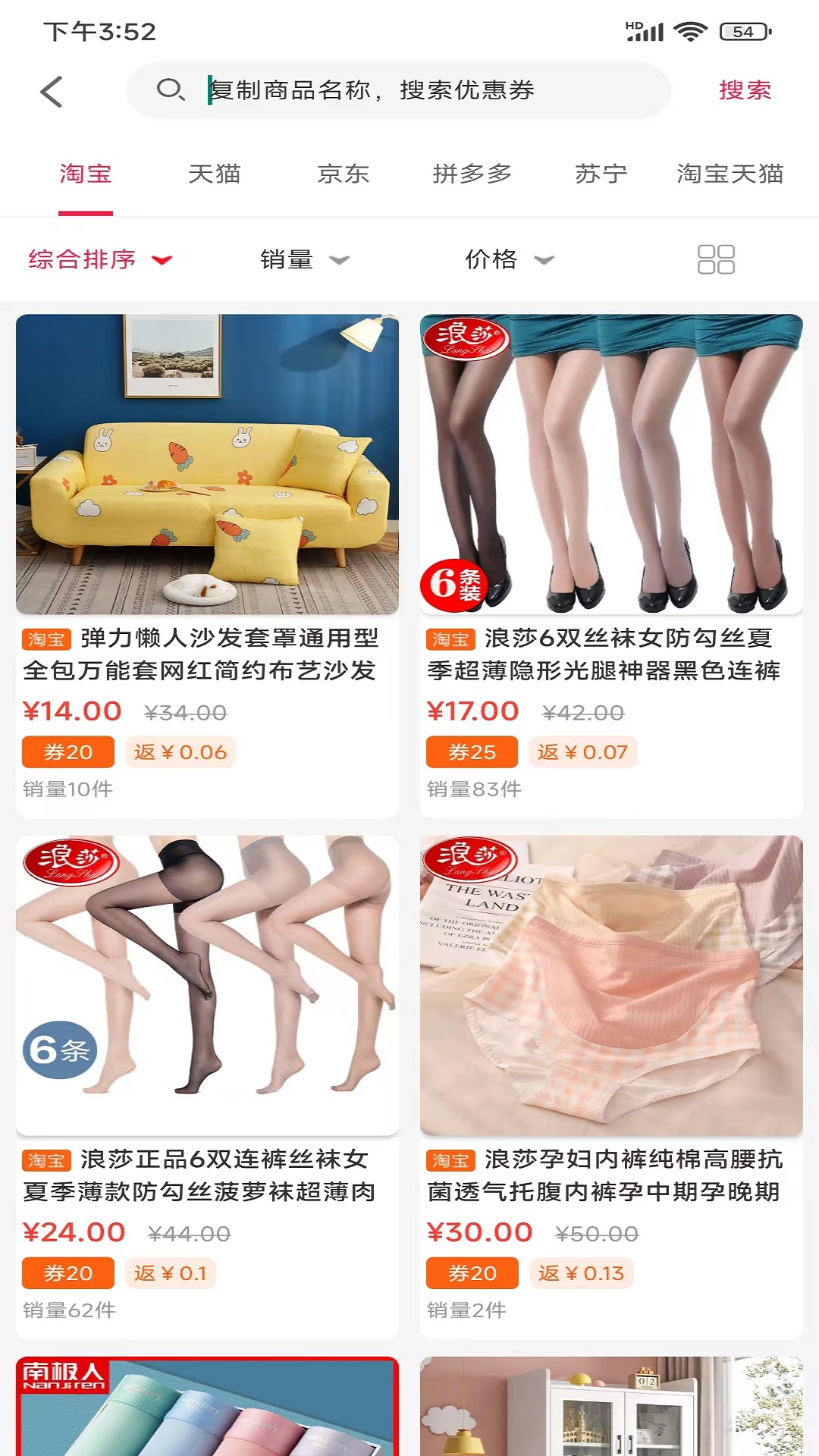This screenshot has width=819, height=1456.
Task: Click the search magnifier icon
Action: coord(173,90)
